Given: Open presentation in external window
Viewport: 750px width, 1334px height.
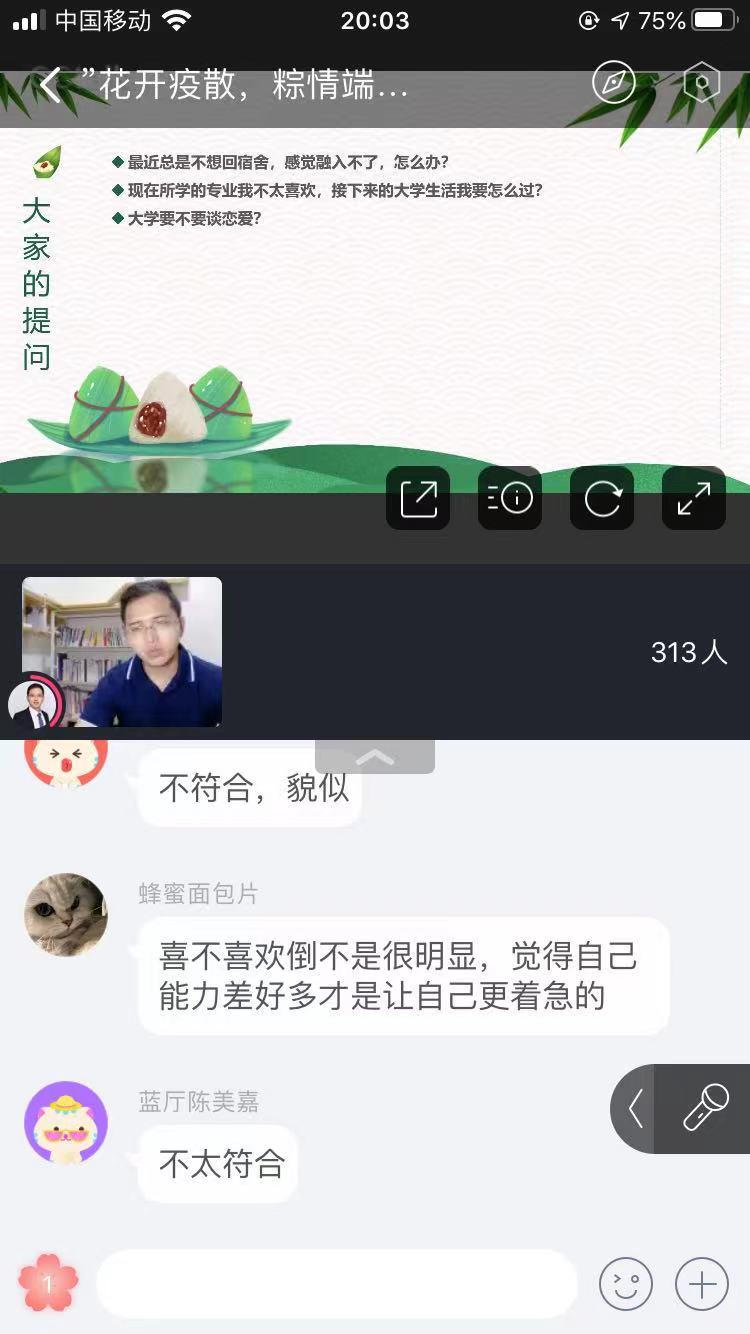Looking at the screenshot, I should click(418, 498).
